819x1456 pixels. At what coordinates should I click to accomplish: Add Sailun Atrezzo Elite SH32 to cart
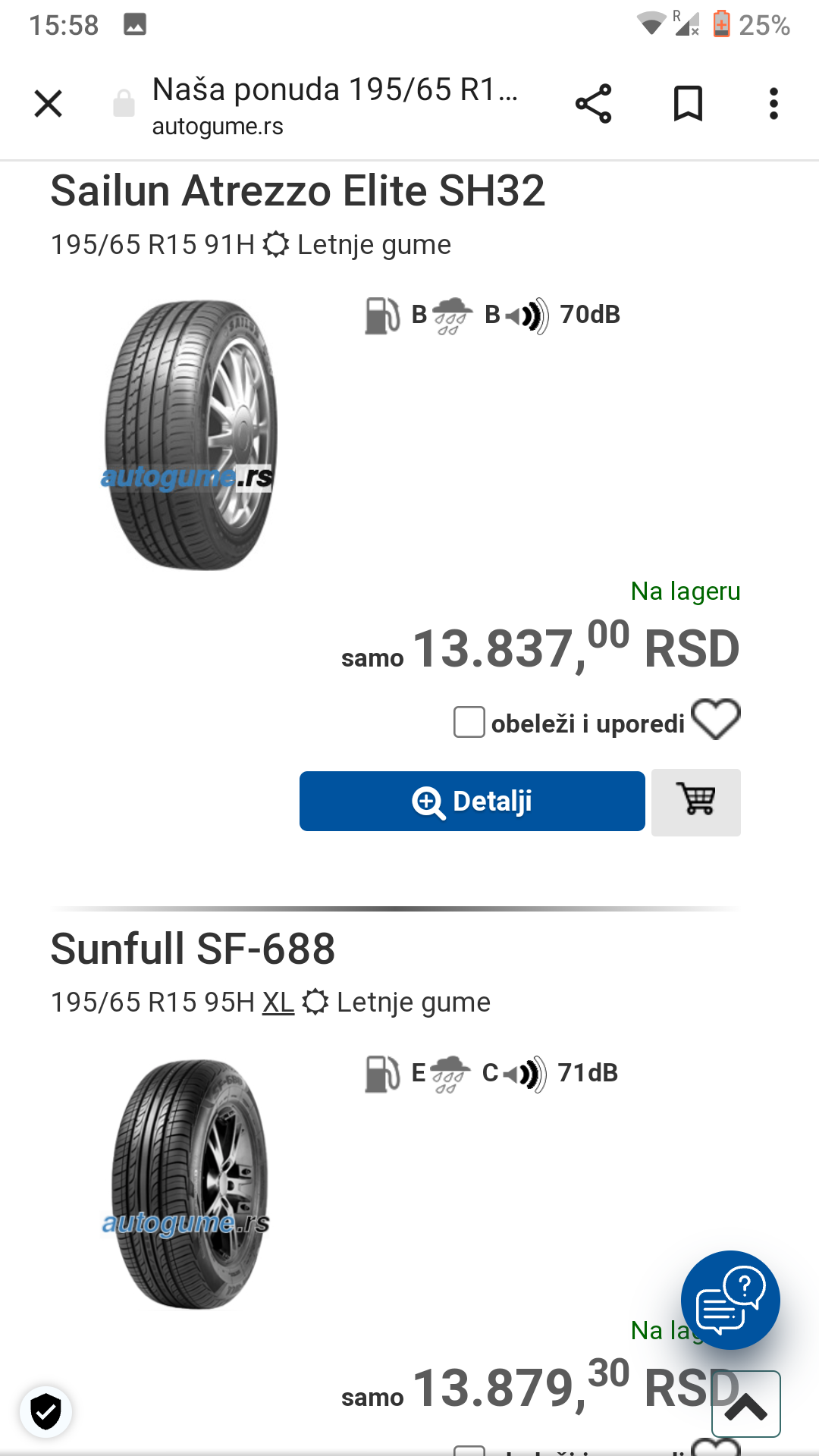[x=696, y=802]
